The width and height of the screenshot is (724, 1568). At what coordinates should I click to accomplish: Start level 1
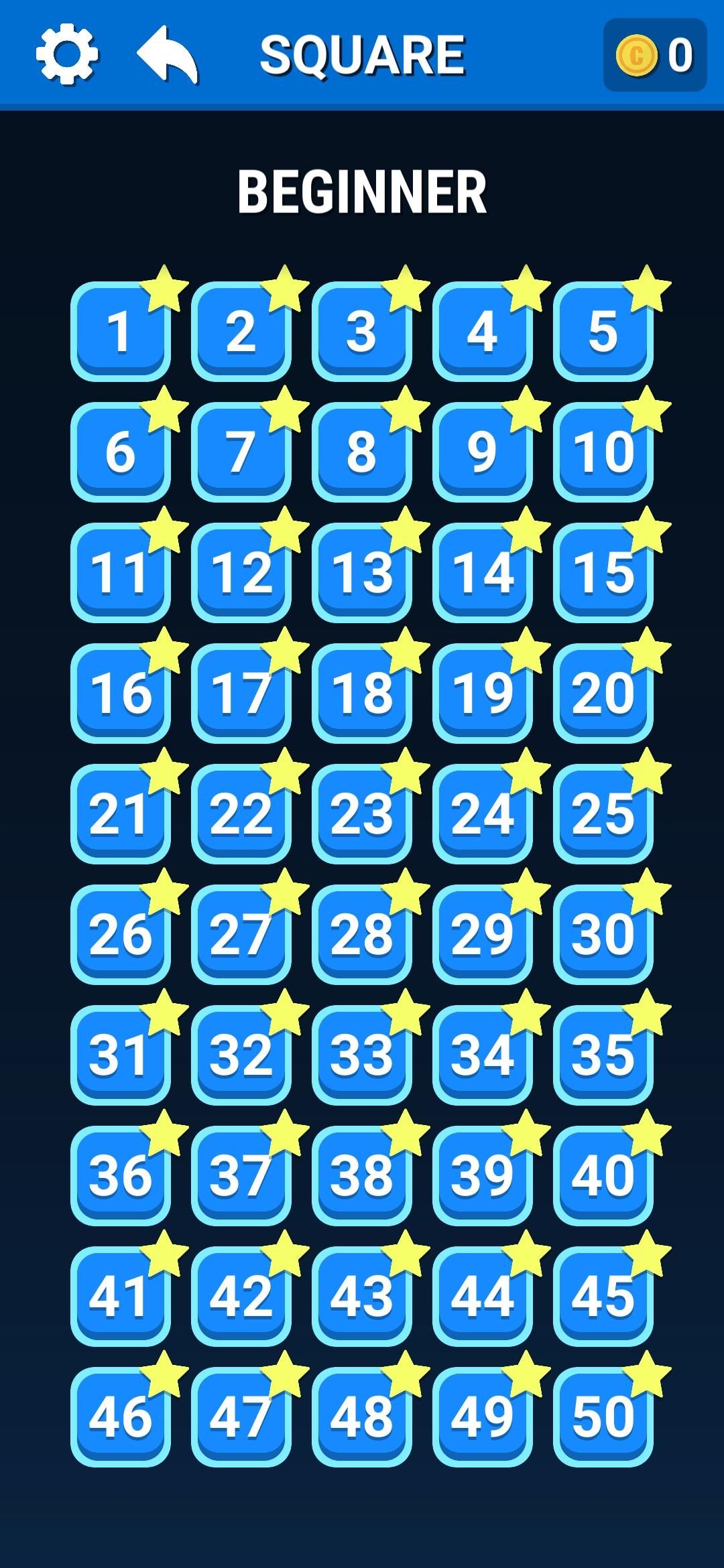pos(121,332)
